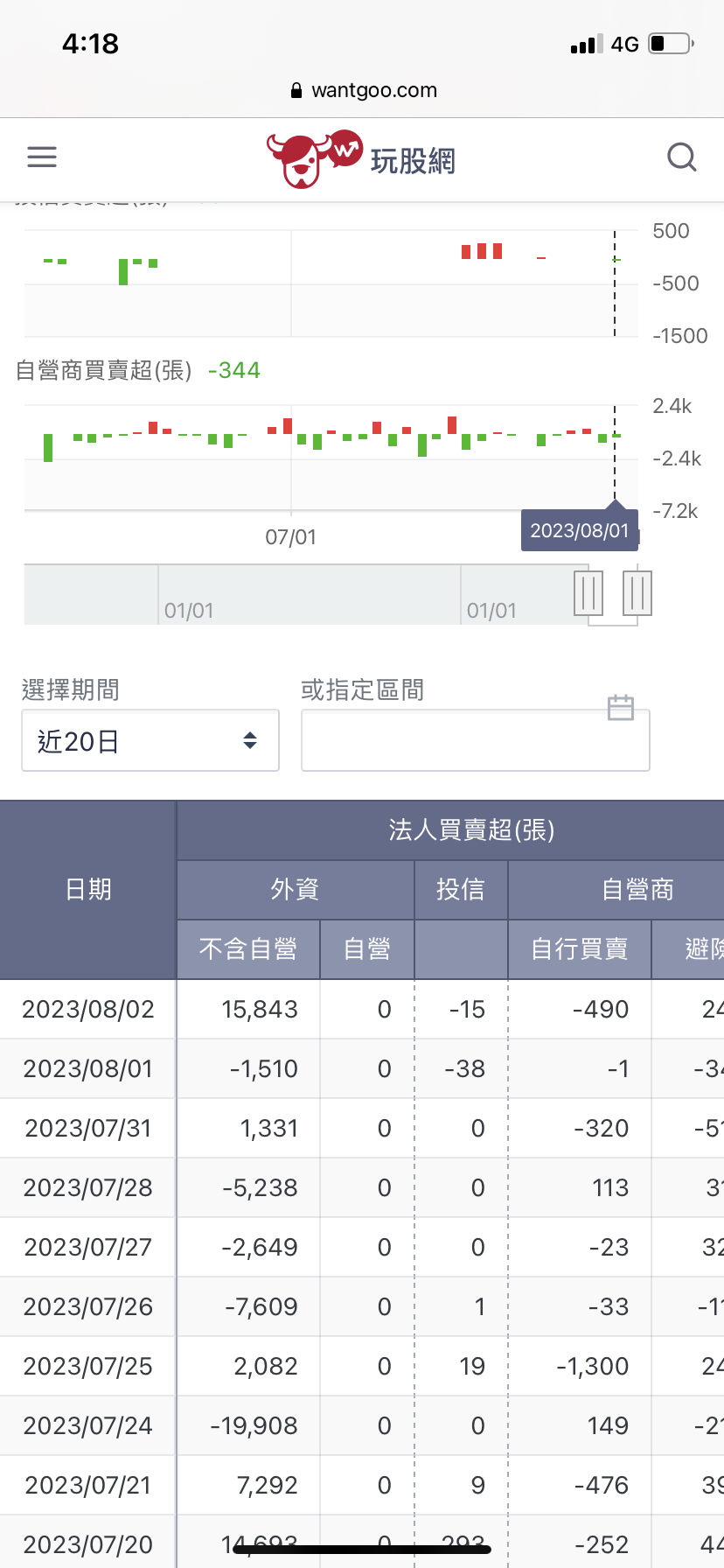This screenshot has width=724, height=1568.
Task: Open the hamburger menu
Action: (42, 157)
